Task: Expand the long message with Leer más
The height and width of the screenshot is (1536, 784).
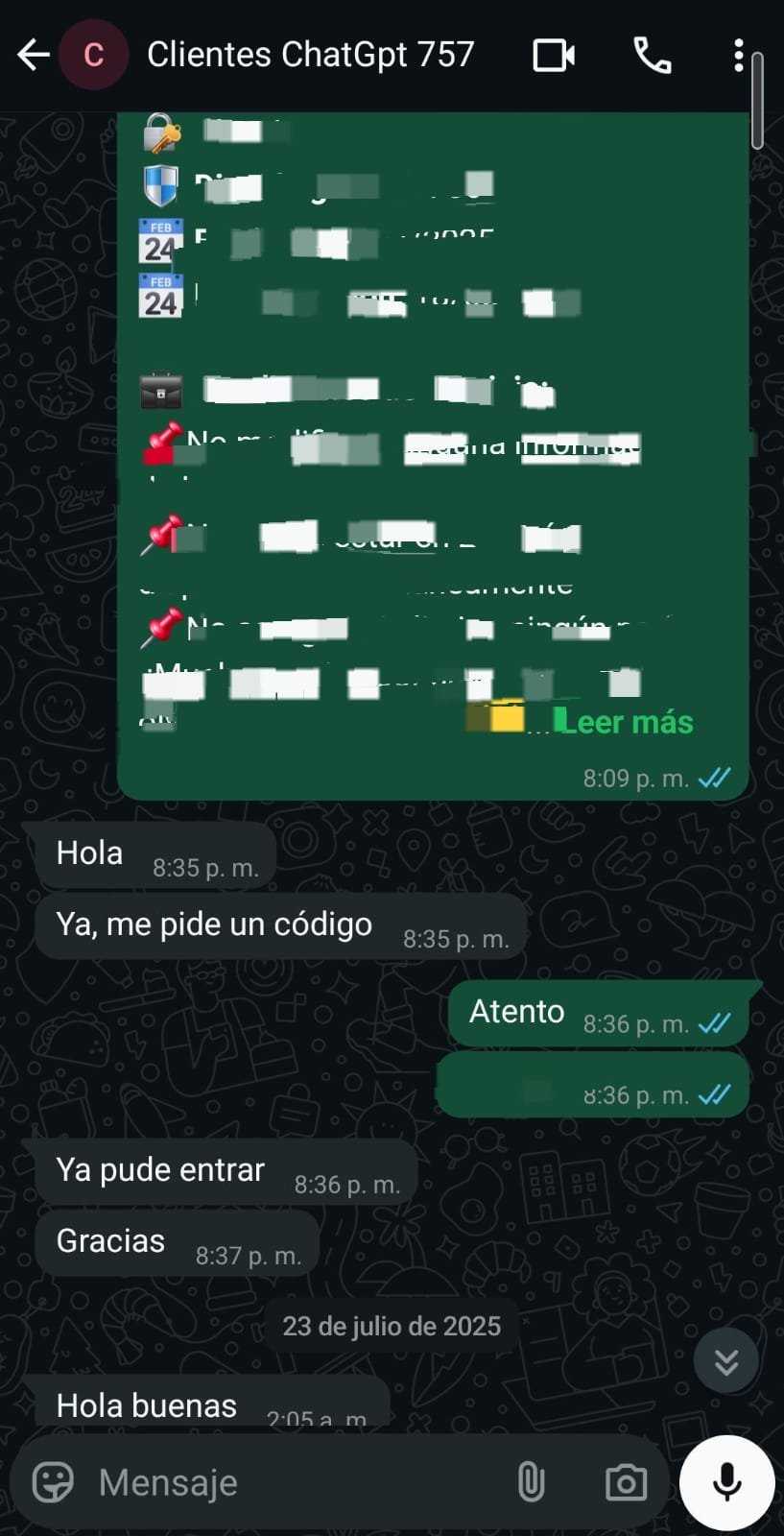Action: coord(628,722)
